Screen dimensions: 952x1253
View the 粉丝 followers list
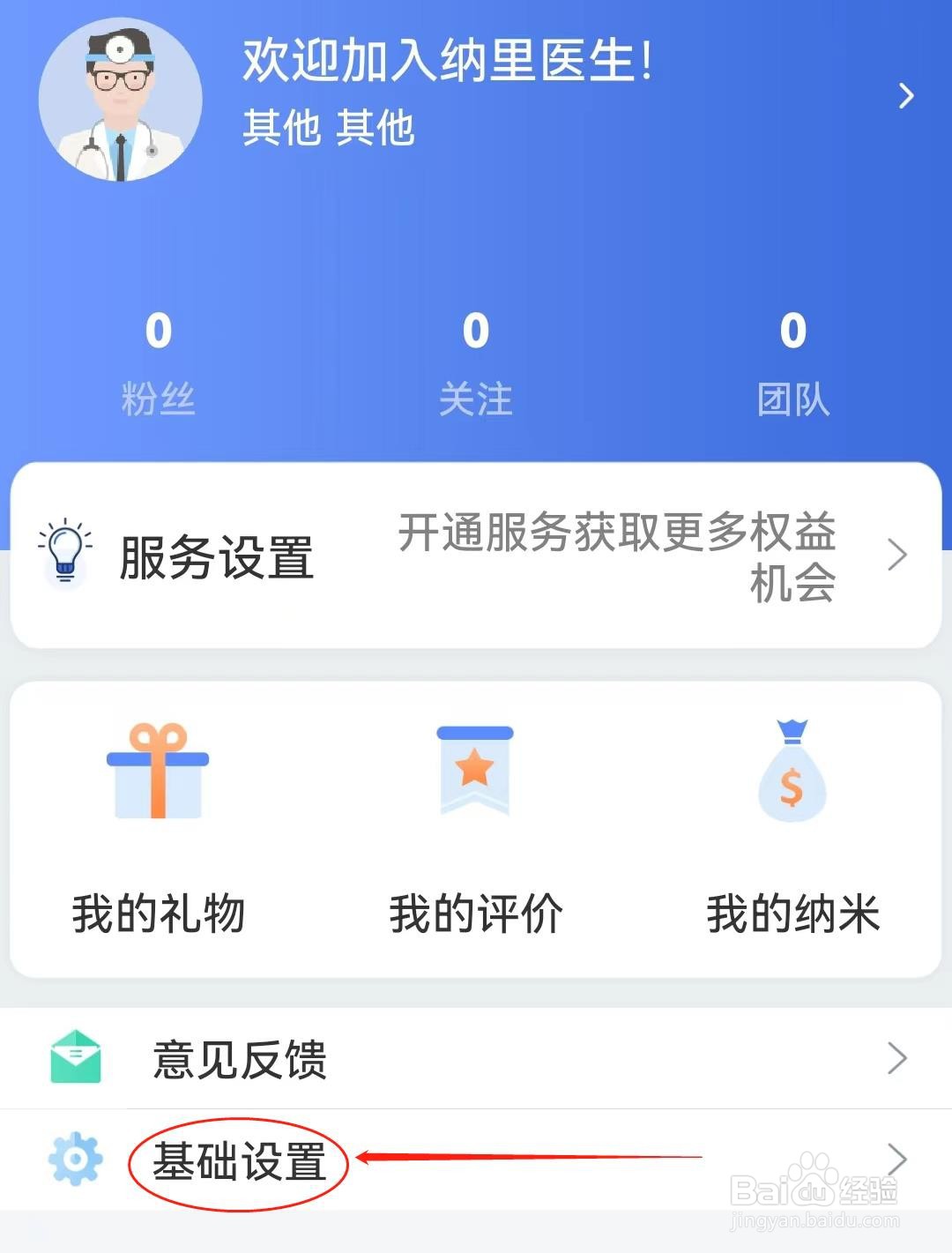[x=159, y=363]
